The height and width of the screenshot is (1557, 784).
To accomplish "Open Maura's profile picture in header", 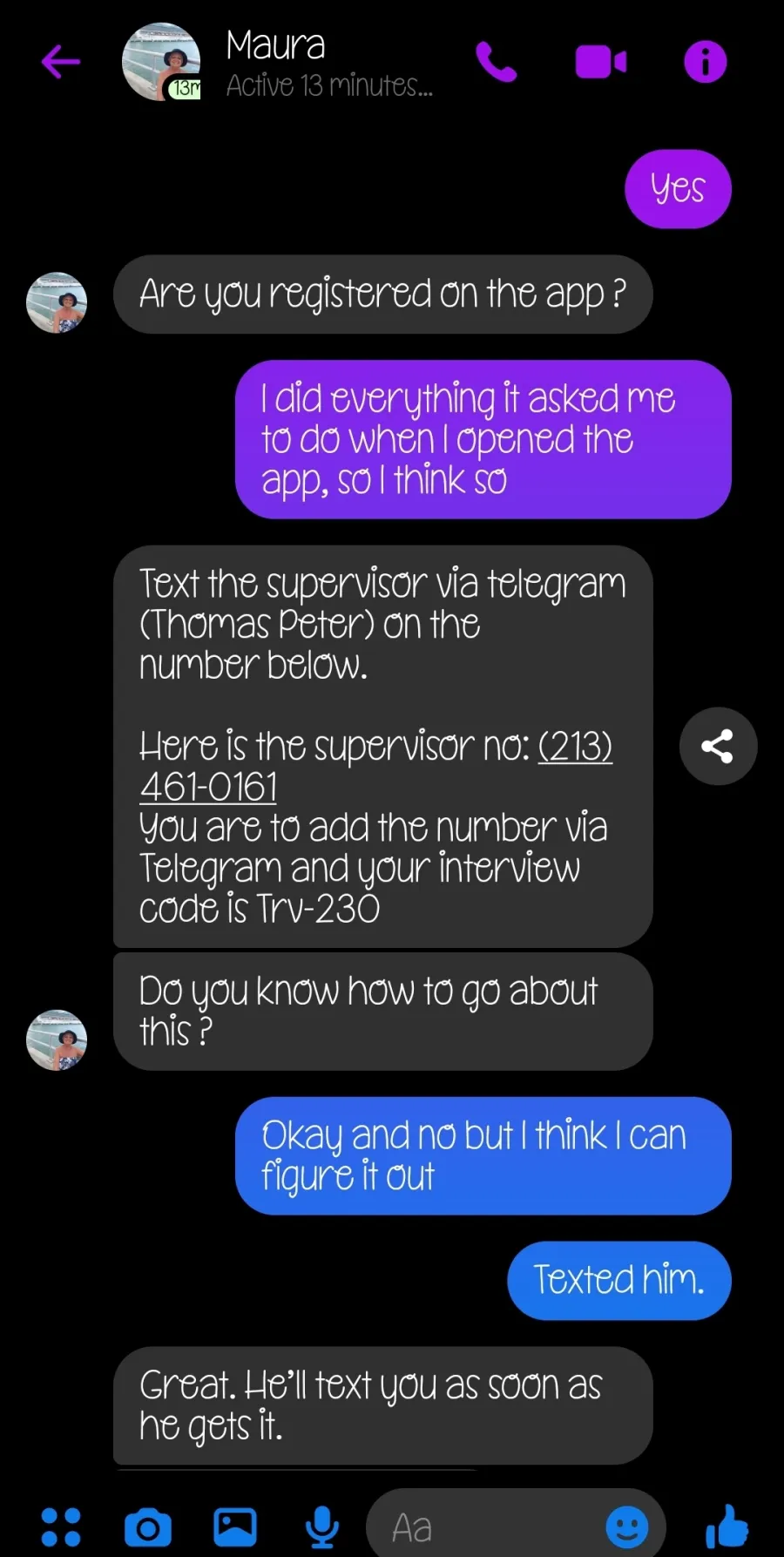I will (161, 62).
